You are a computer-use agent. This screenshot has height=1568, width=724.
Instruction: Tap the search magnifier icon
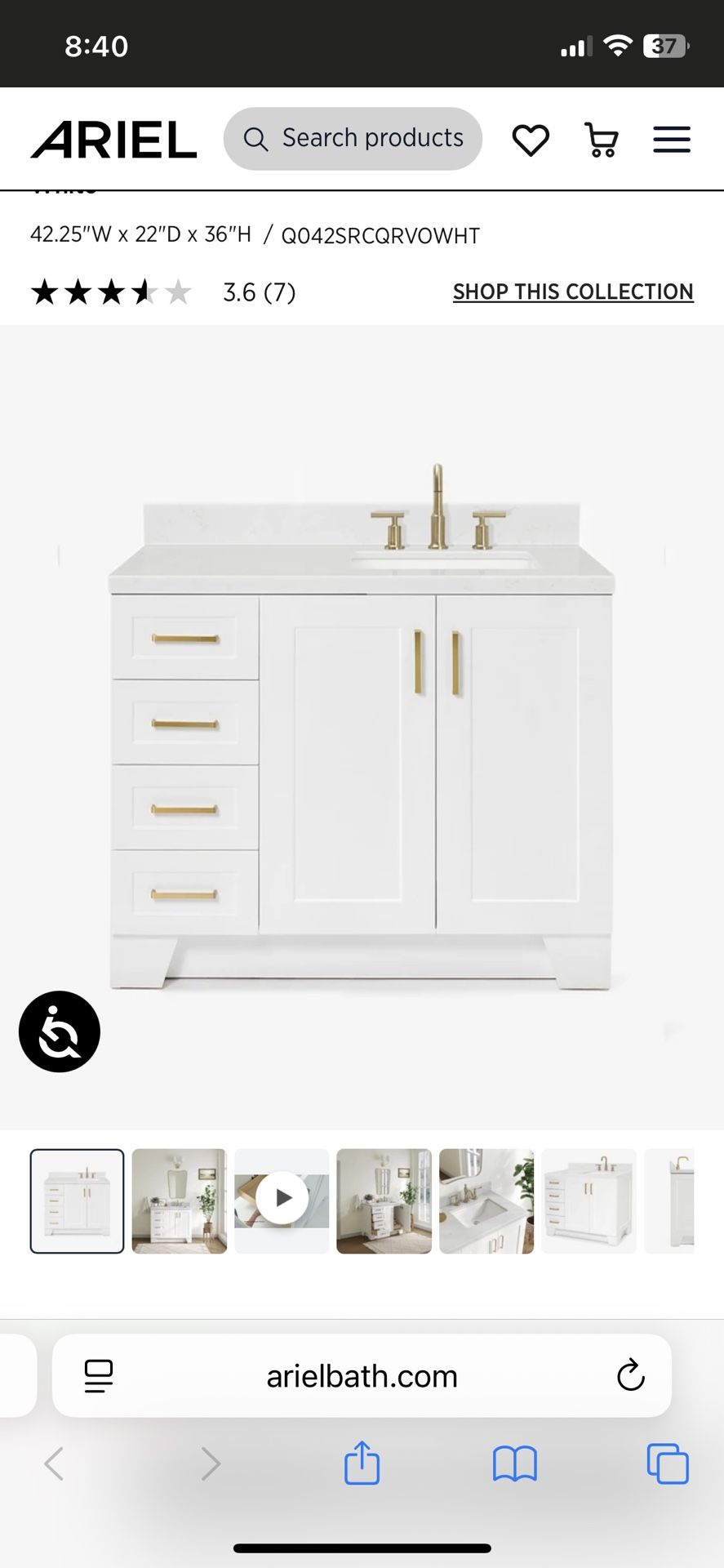[x=255, y=139]
